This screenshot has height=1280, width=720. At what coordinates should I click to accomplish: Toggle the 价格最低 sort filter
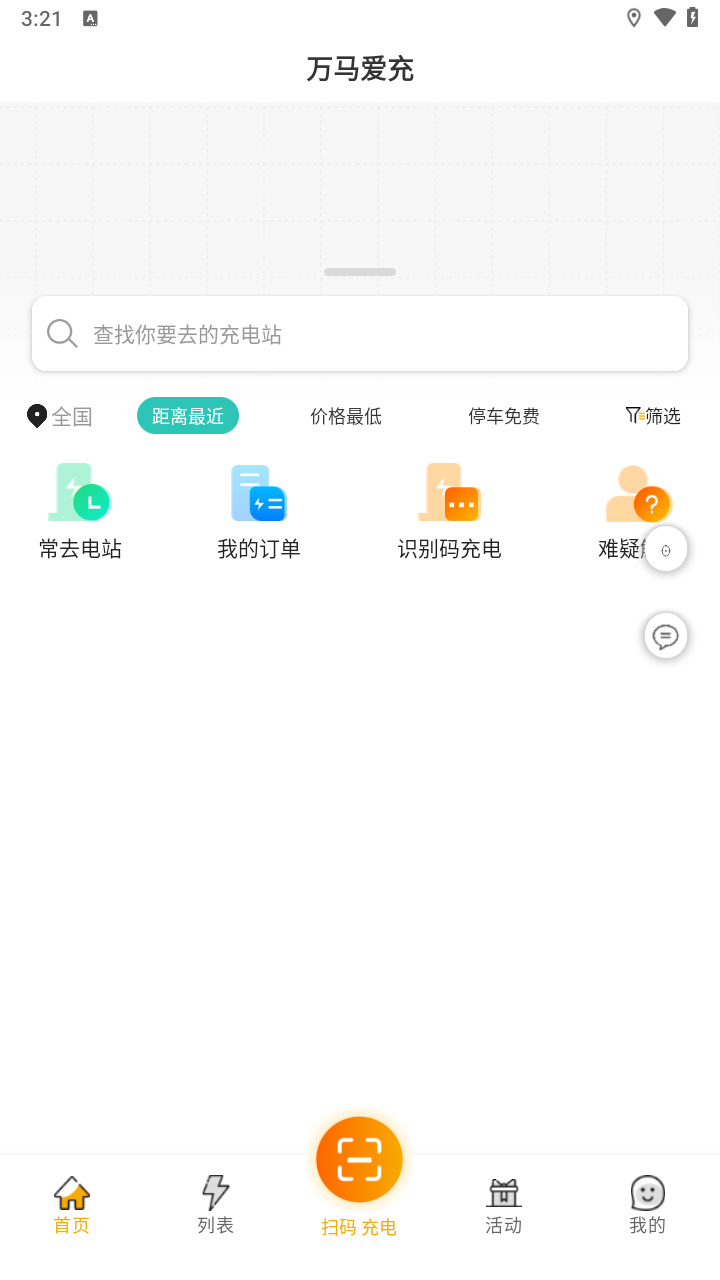click(346, 416)
